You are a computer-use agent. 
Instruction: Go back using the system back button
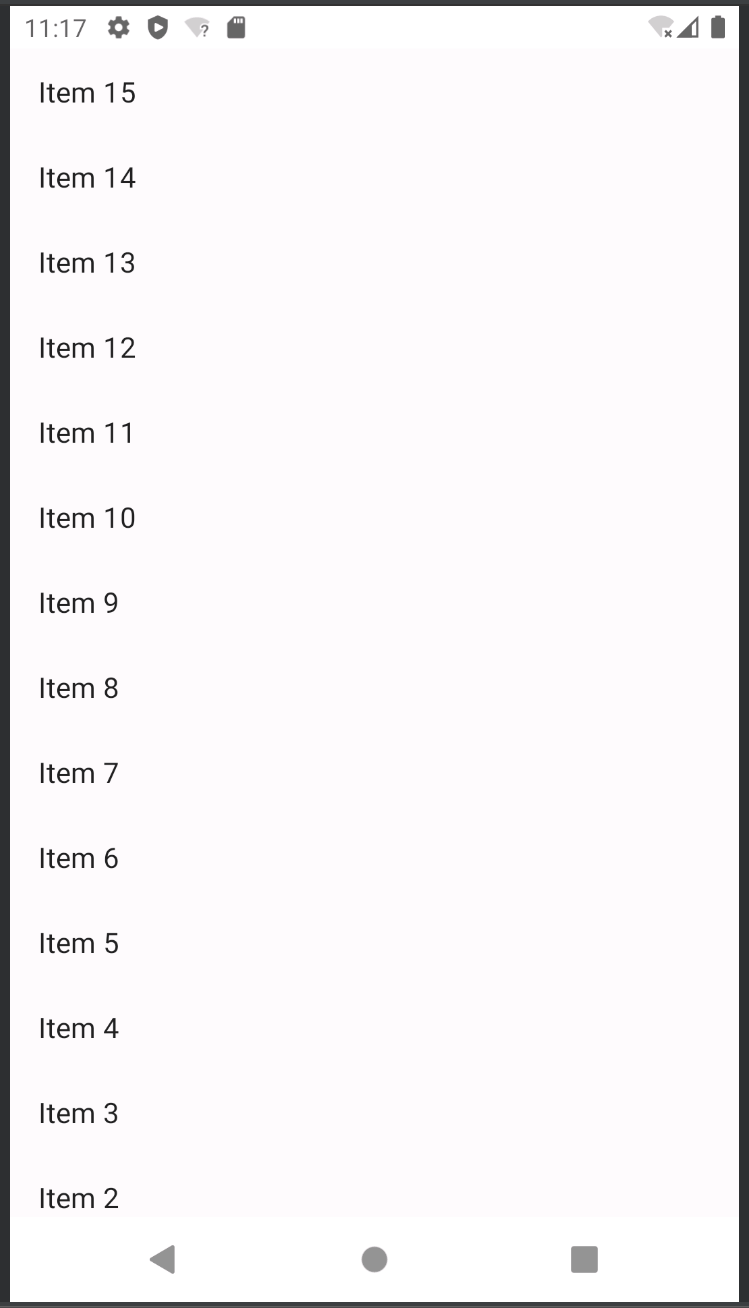163,1259
